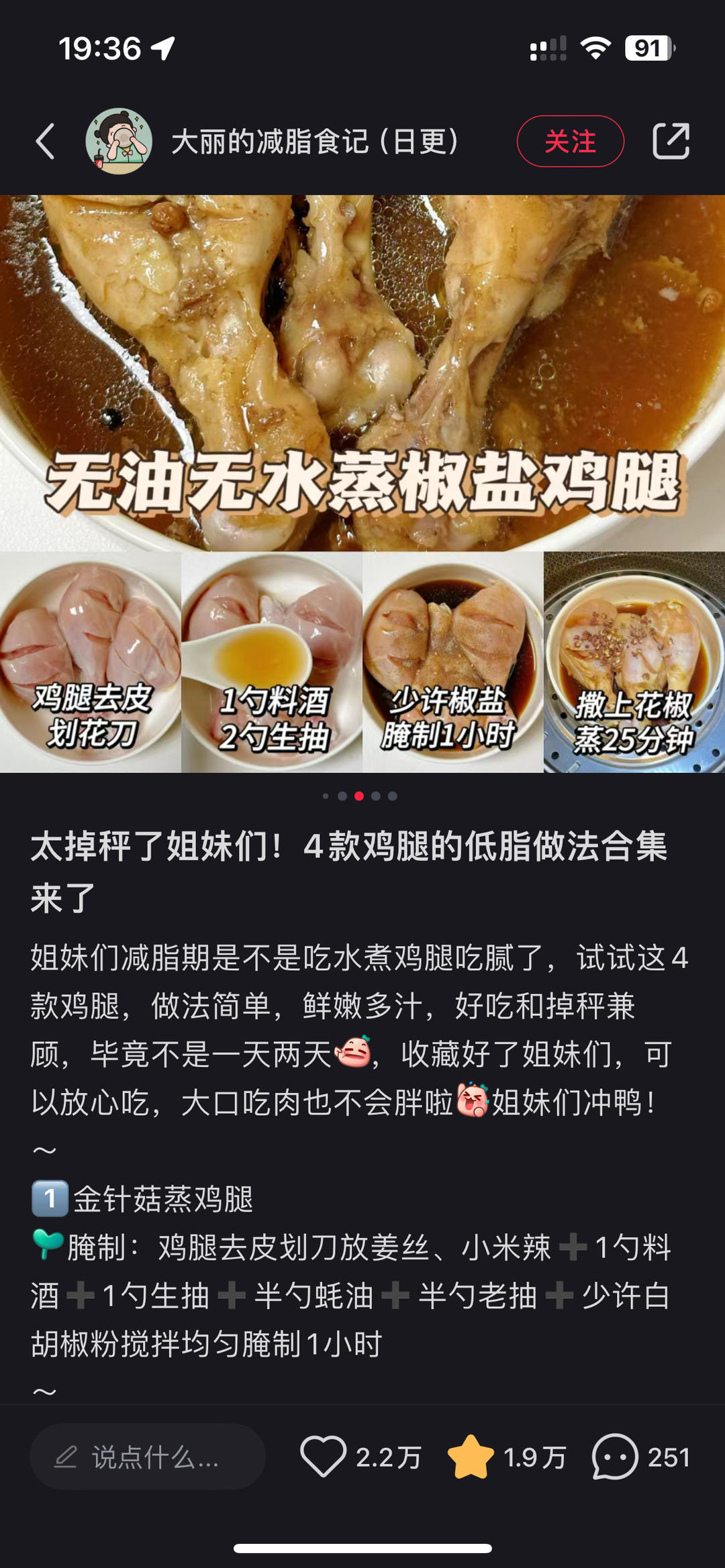Viewport: 725px width, 1568px height.
Task: Open the comments with the bubble icon
Action: [x=614, y=1457]
